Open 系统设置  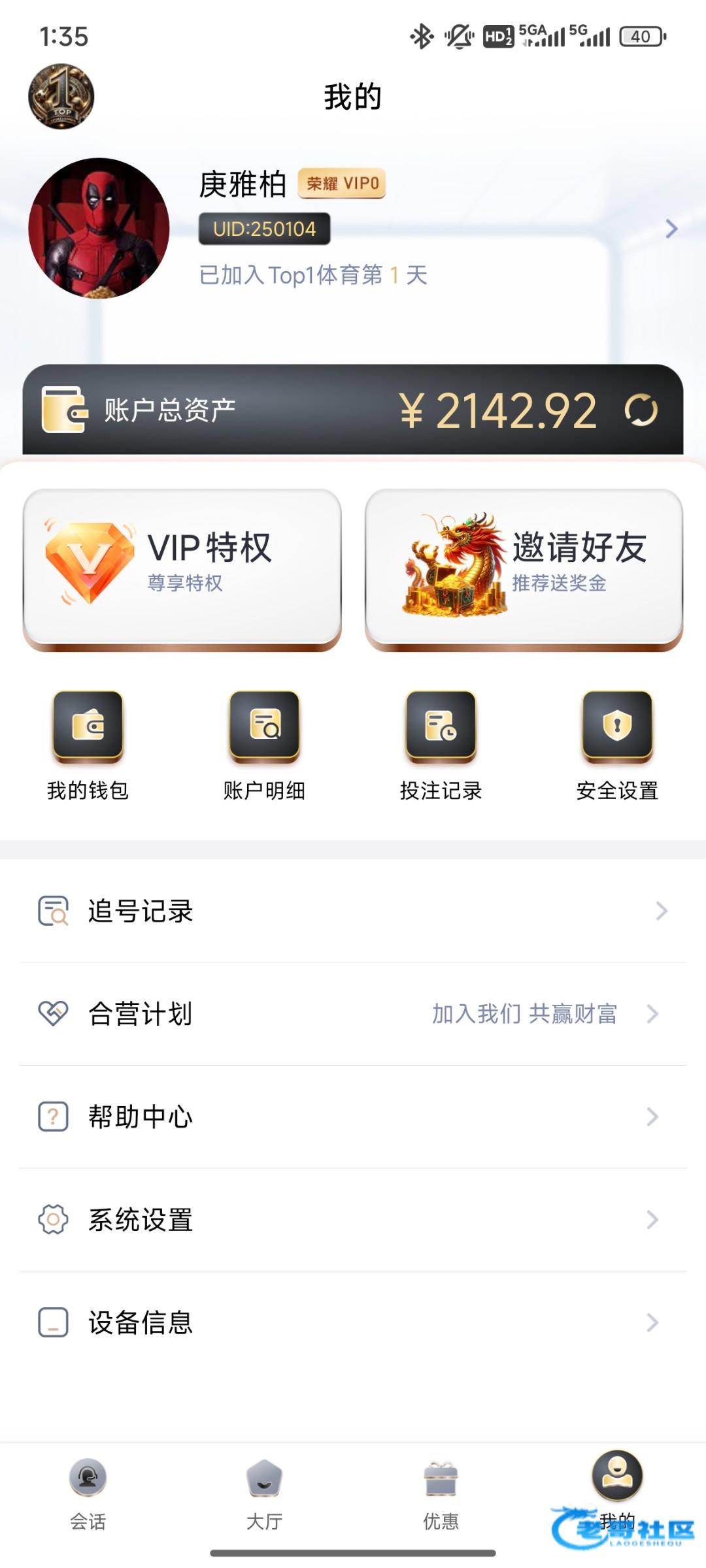[x=353, y=1220]
